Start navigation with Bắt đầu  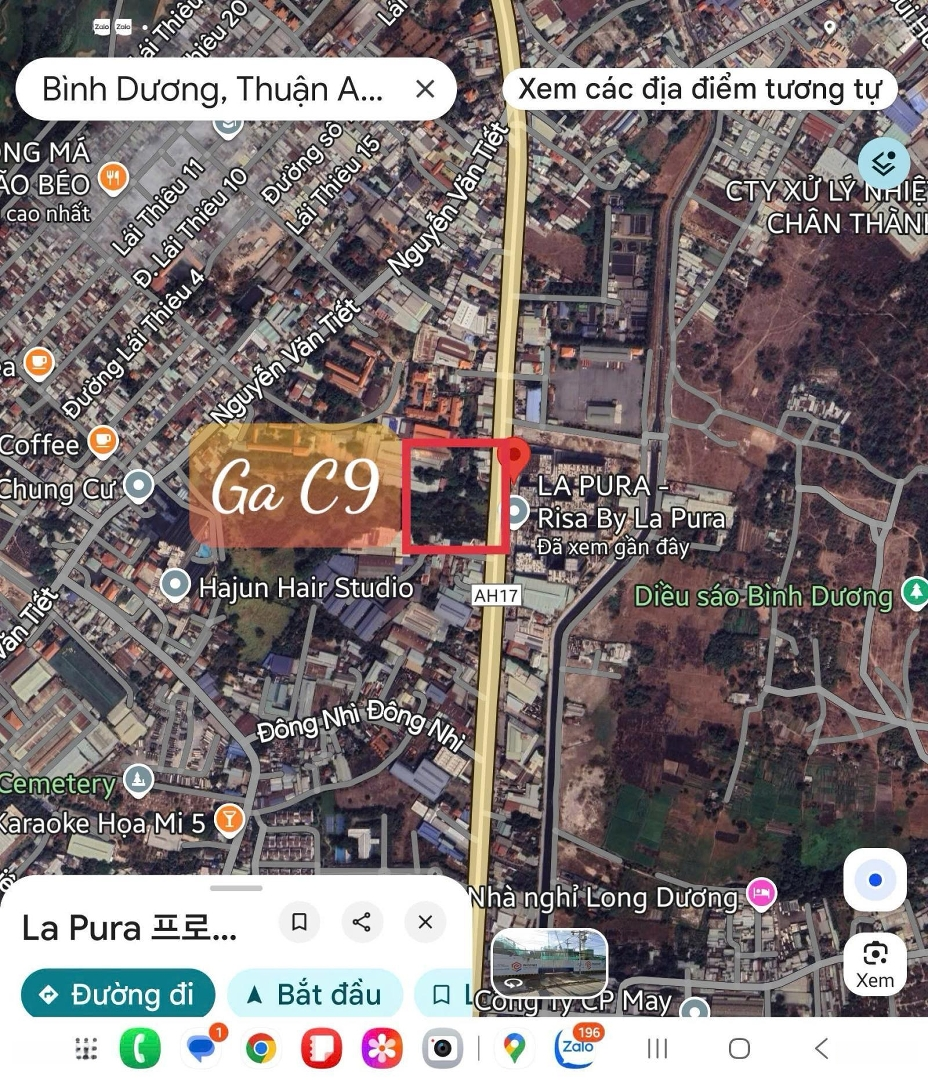[x=314, y=995]
